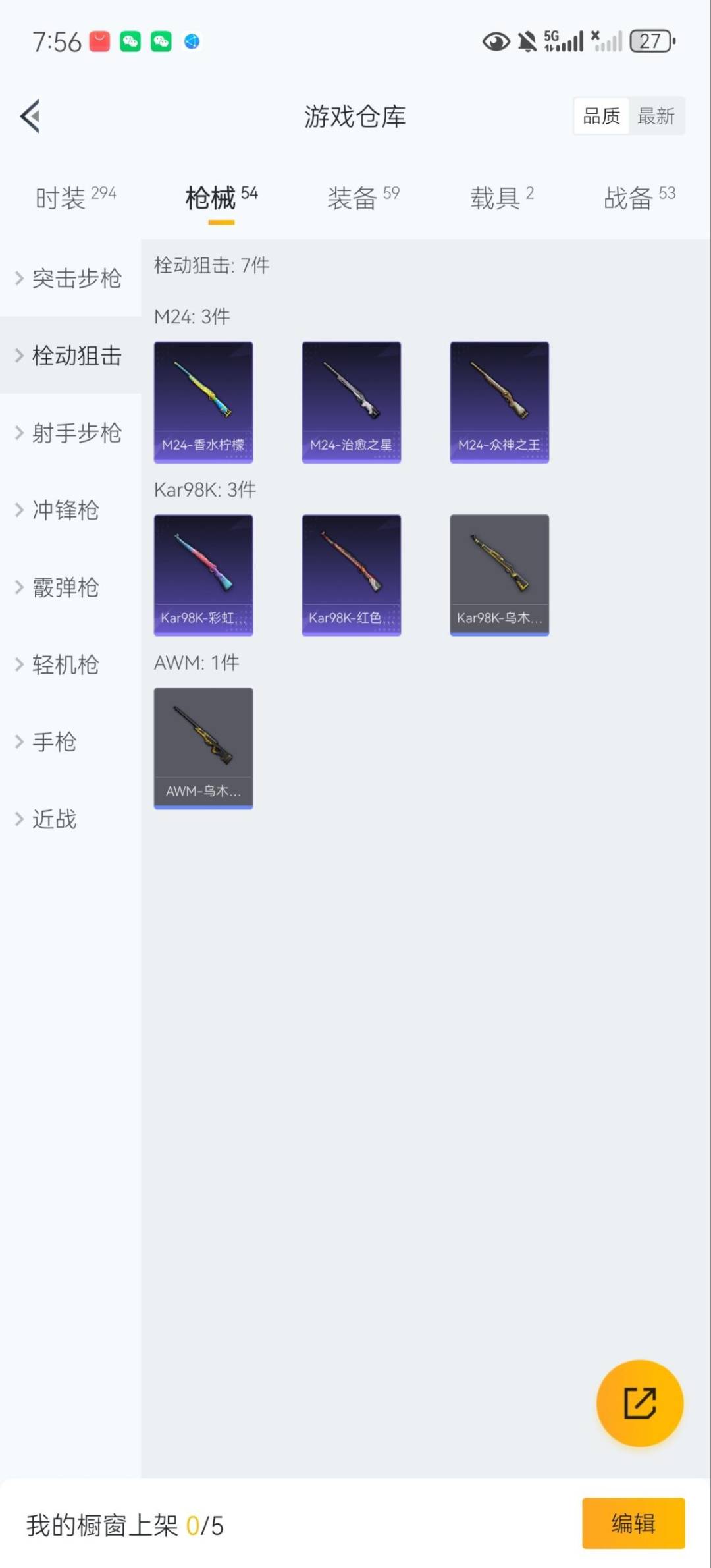
Task: Open the WeChat icon in the status bar
Action: pos(131,41)
